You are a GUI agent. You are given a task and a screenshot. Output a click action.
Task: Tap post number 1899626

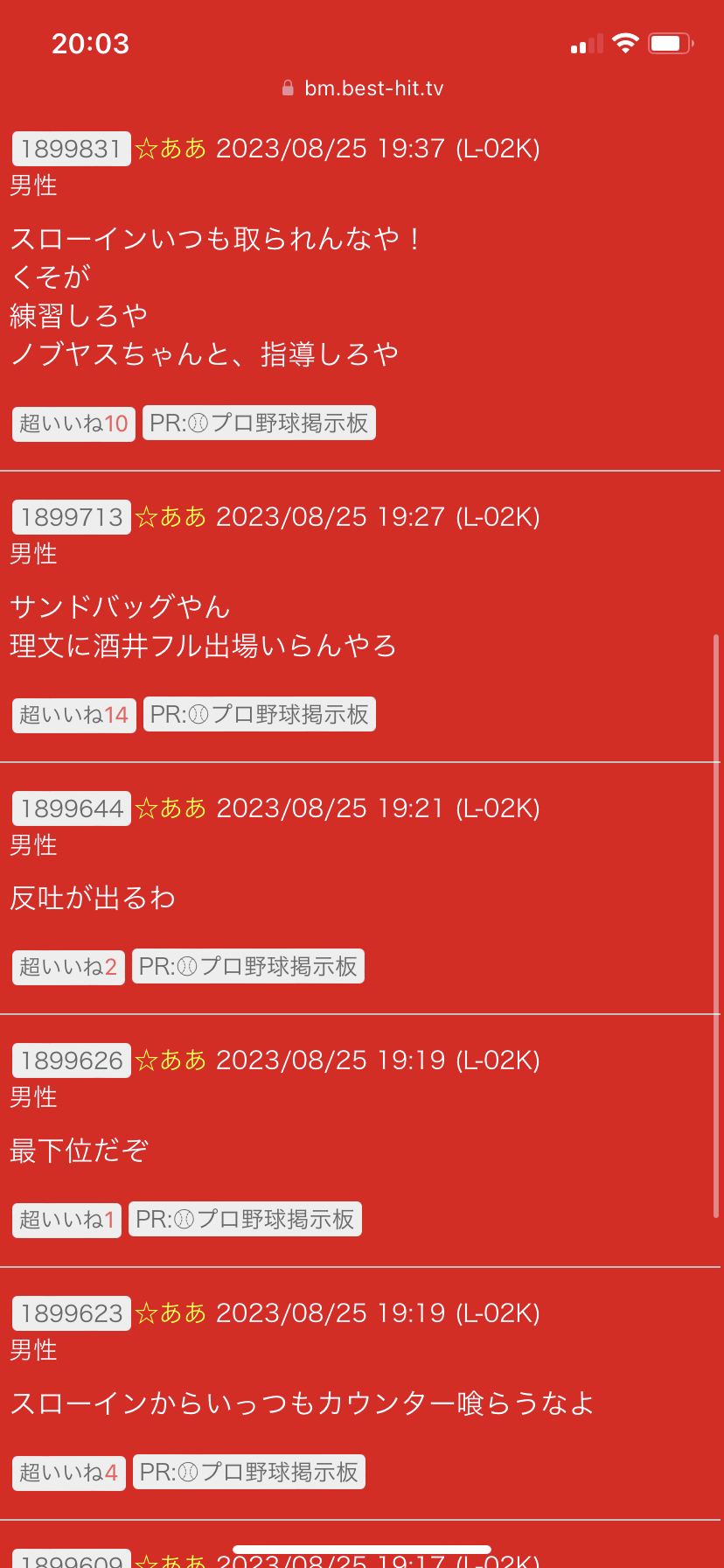(71, 1060)
